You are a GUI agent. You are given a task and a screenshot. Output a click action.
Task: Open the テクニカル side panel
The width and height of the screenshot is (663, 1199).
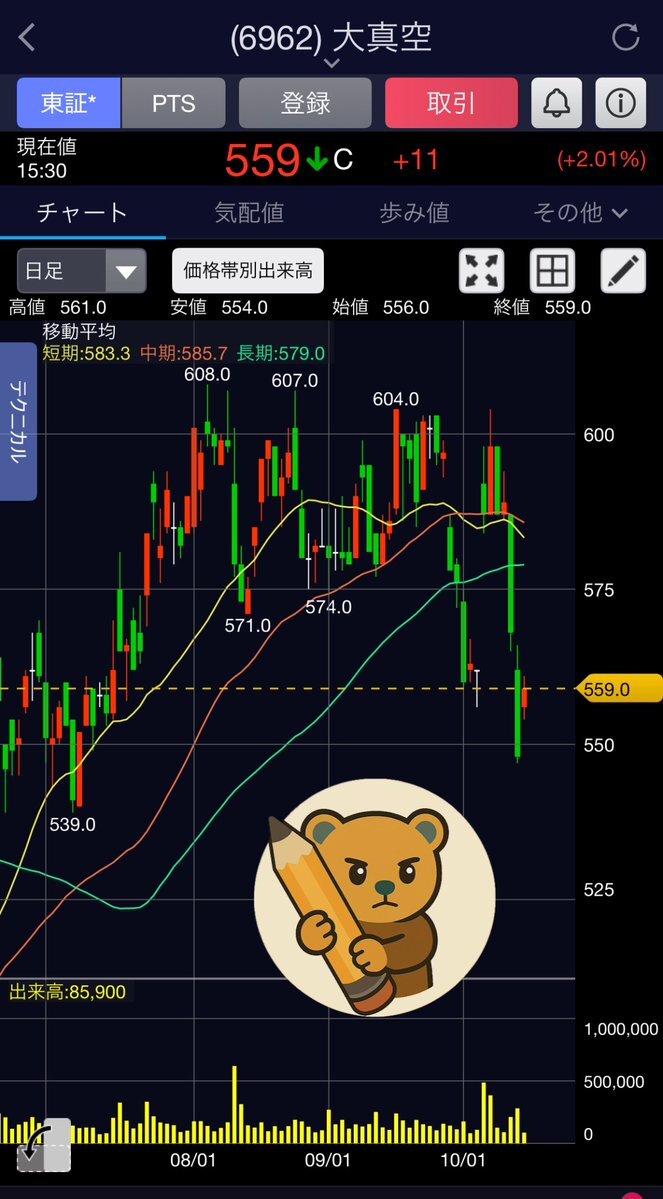tap(18, 420)
